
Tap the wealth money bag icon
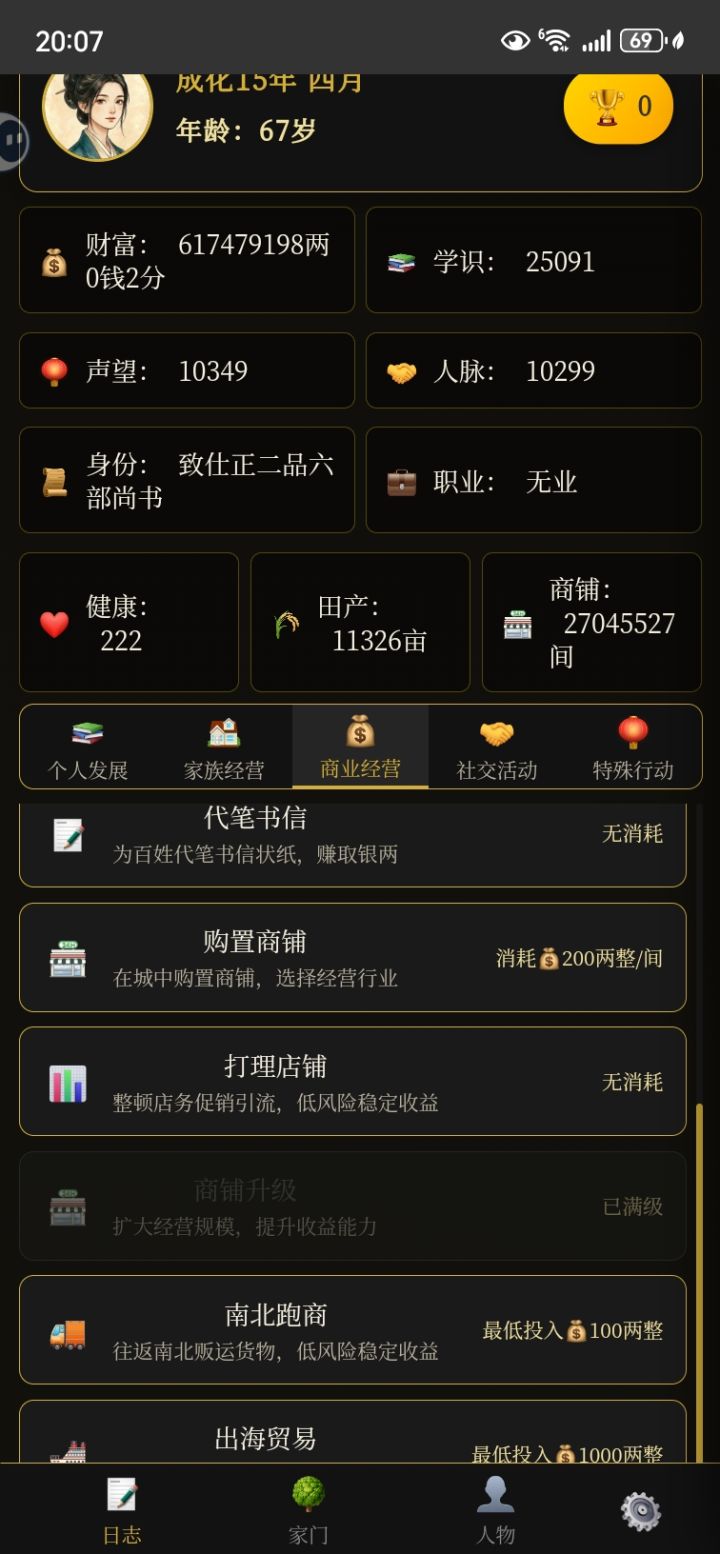pyautogui.click(x=52, y=261)
